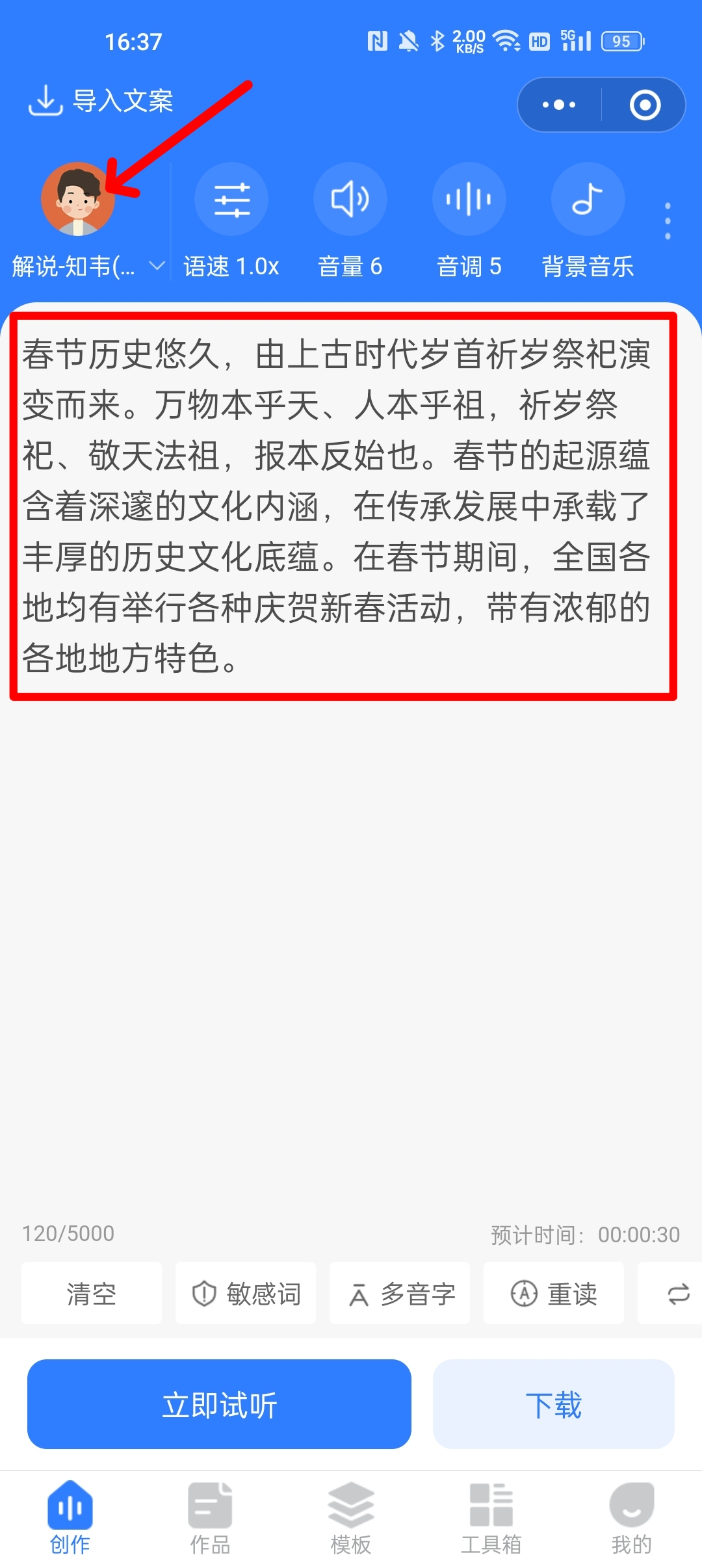
Task: Tap 立即试听 to preview audio
Action: pyautogui.click(x=219, y=1404)
